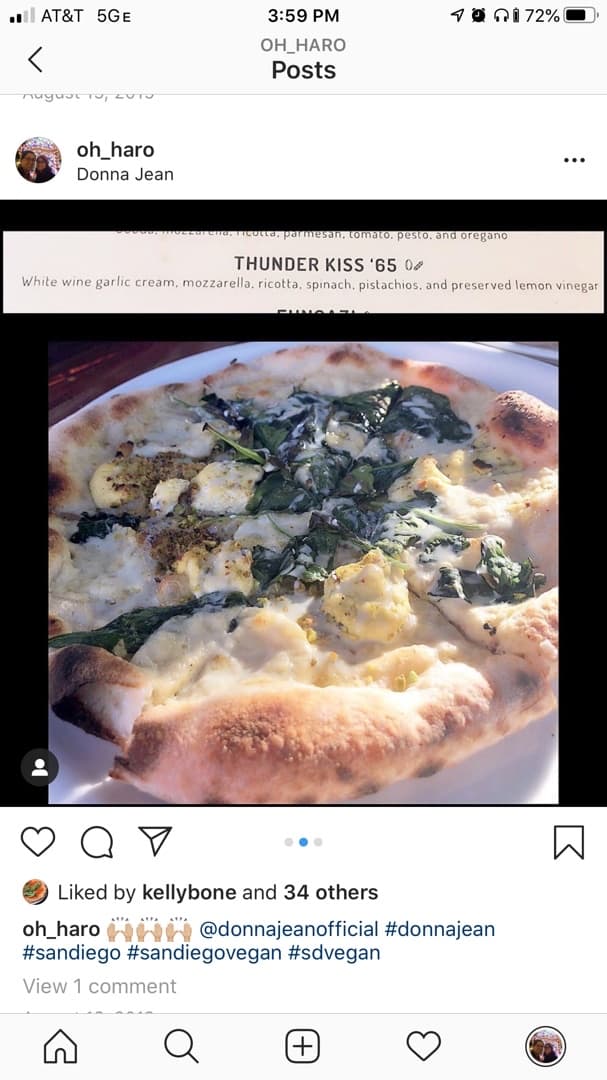View the 34 others who liked

tap(330, 892)
